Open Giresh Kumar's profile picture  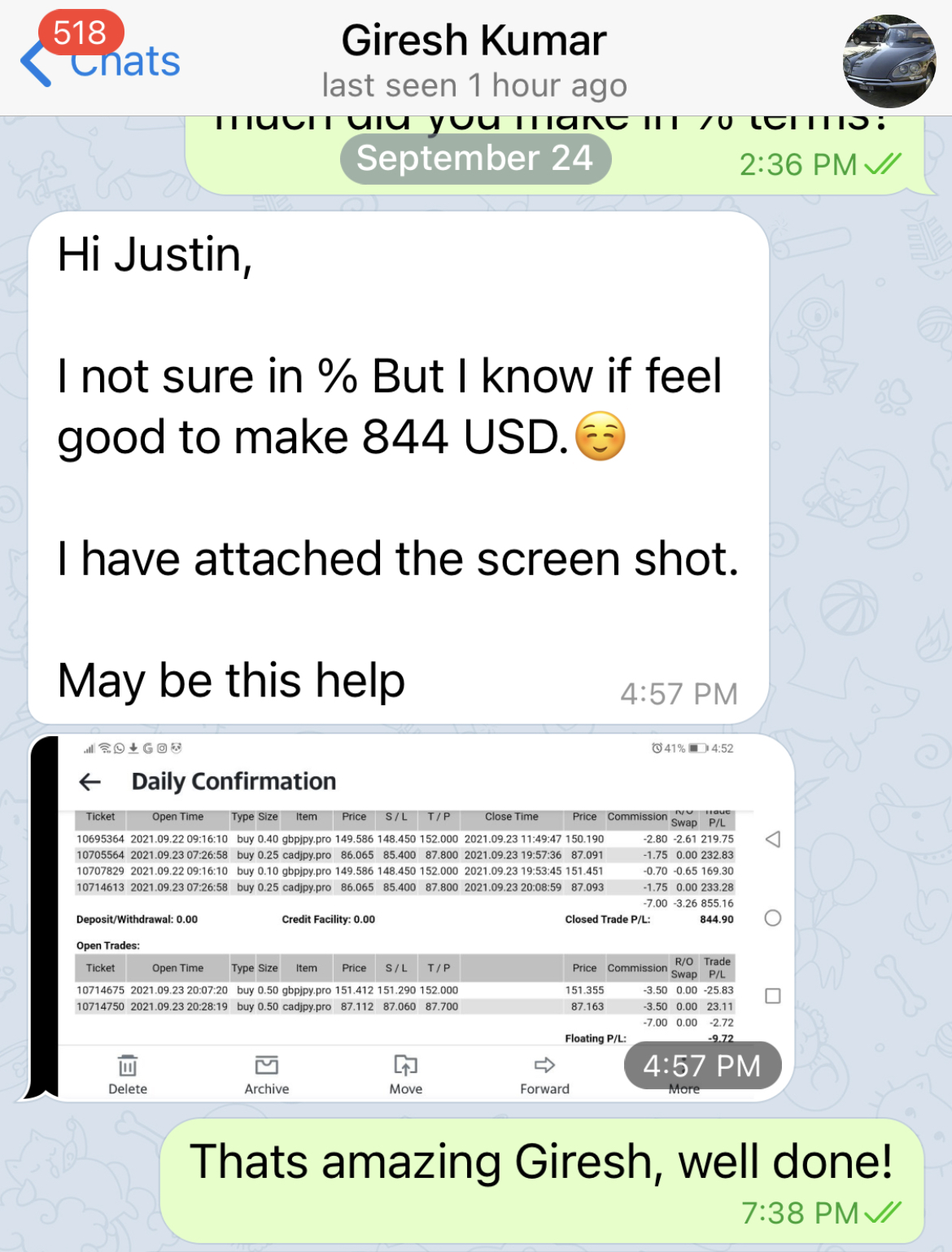pos(889,61)
